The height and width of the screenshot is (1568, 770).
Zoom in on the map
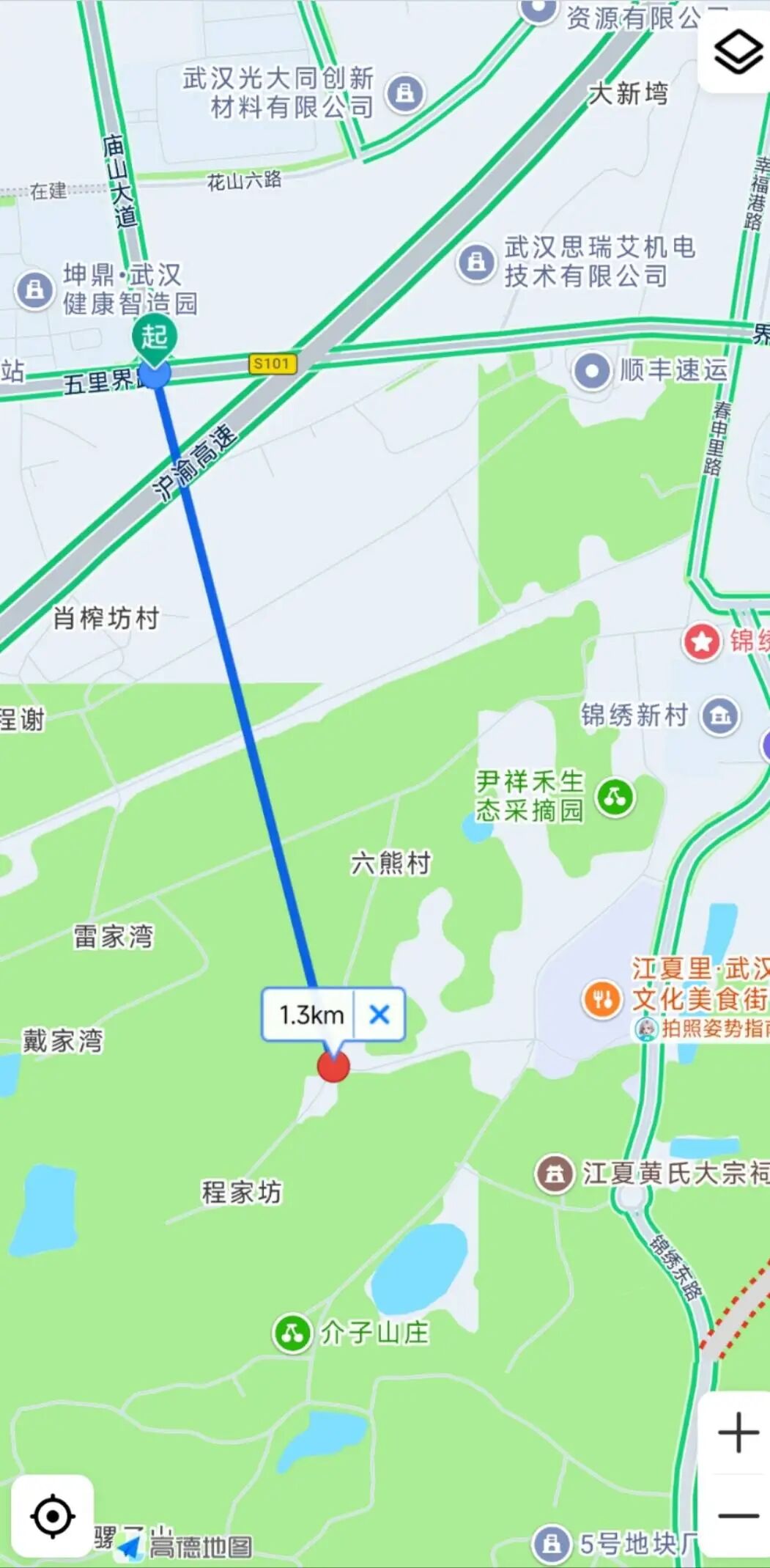tap(737, 1432)
